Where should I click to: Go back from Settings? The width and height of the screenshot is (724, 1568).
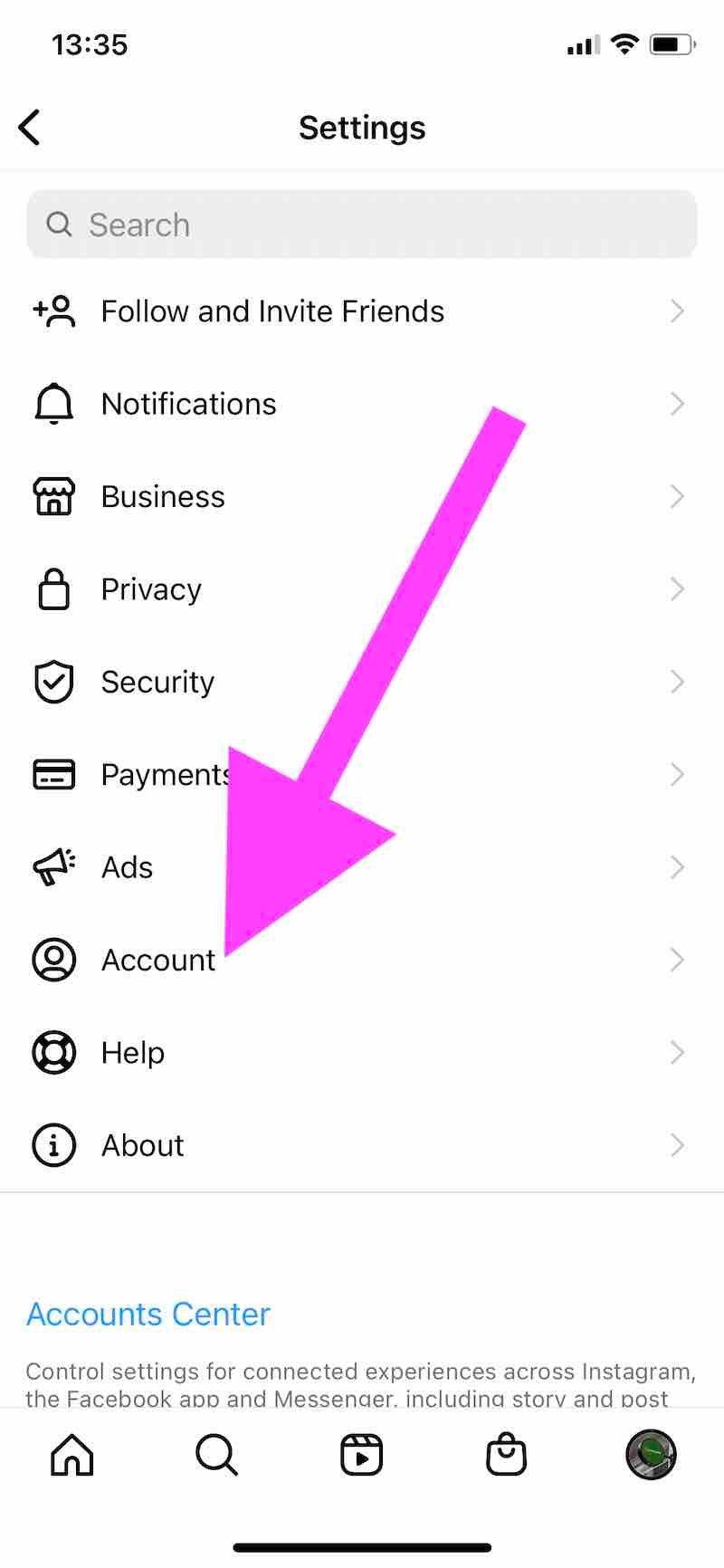(30, 128)
